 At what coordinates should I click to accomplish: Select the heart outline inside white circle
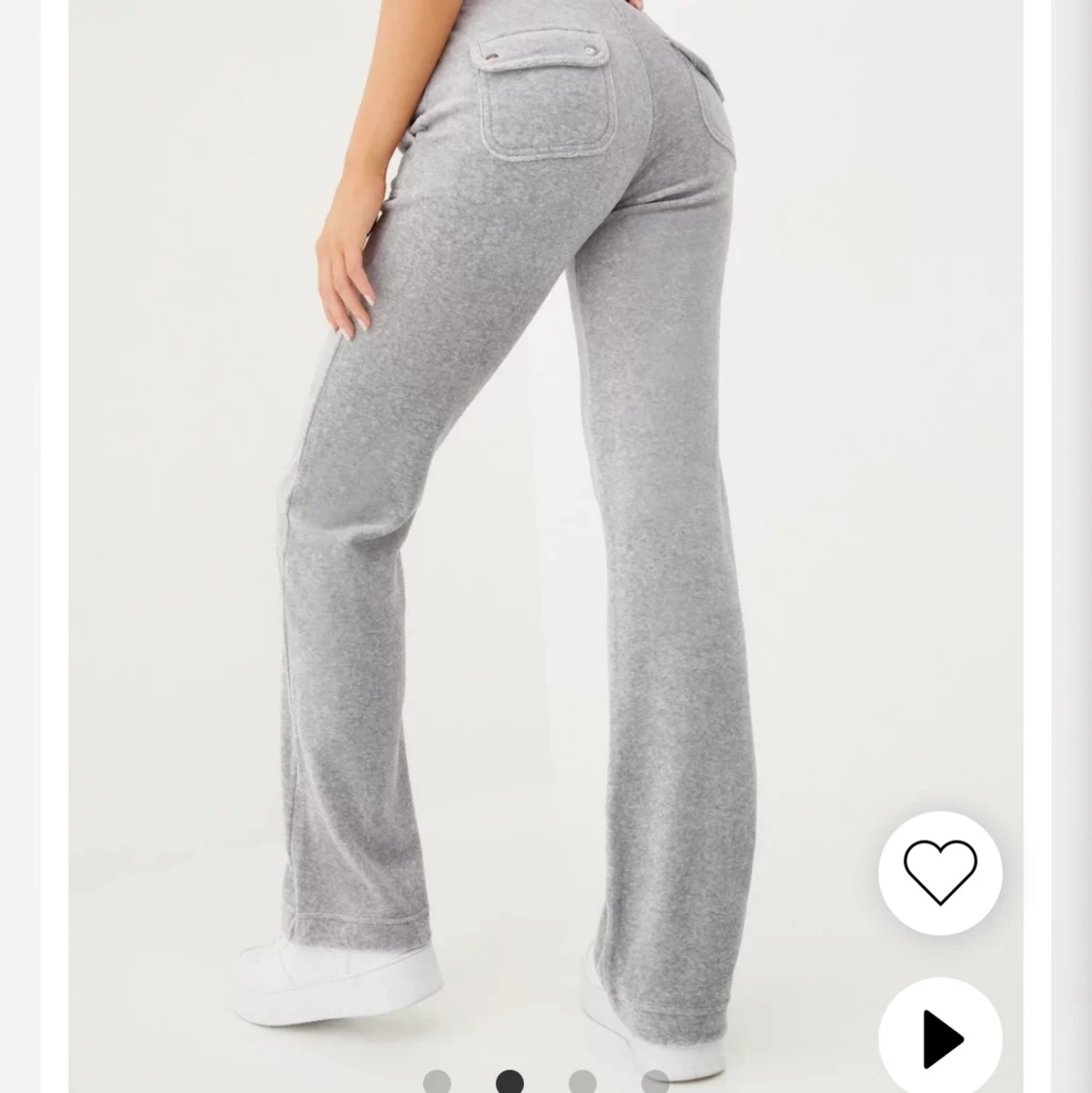pos(939,873)
